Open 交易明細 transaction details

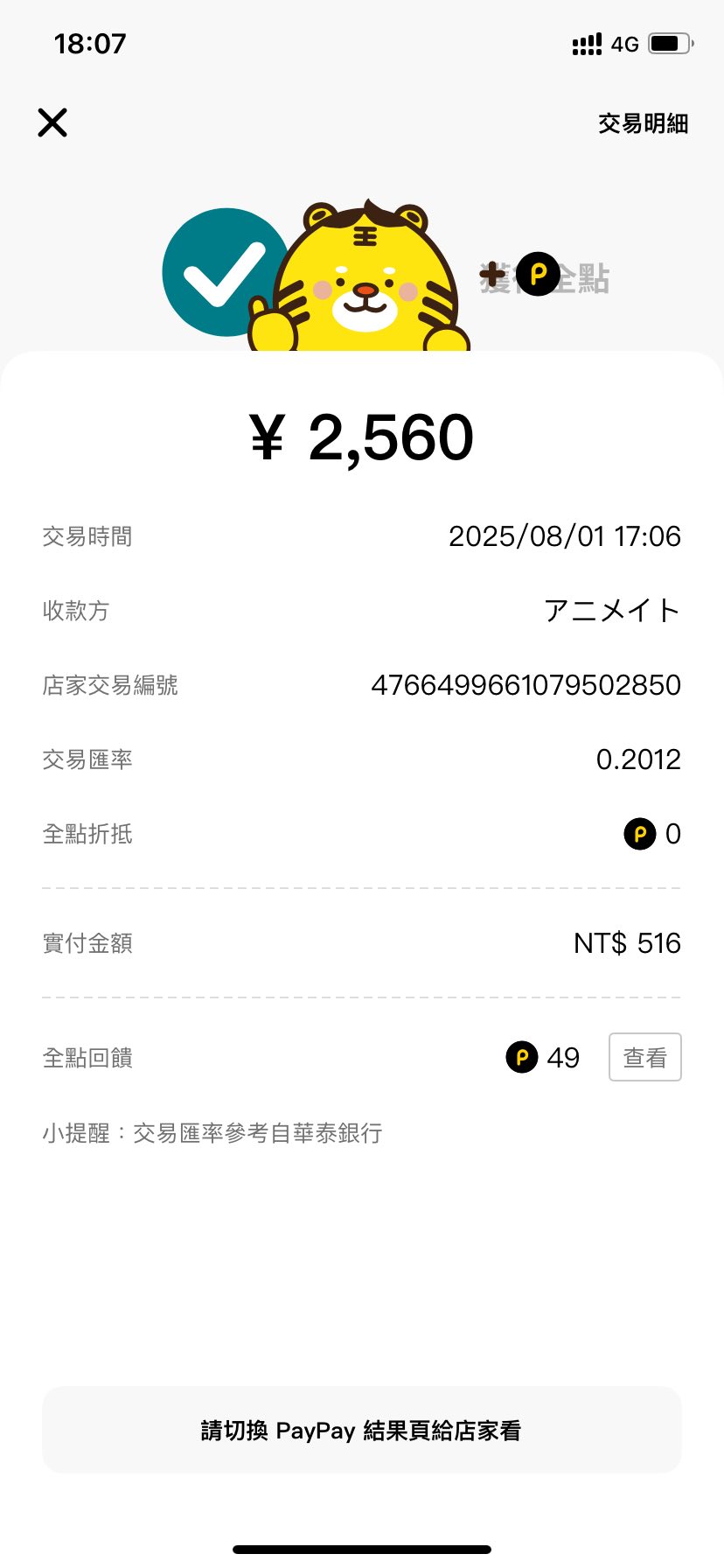coord(643,123)
